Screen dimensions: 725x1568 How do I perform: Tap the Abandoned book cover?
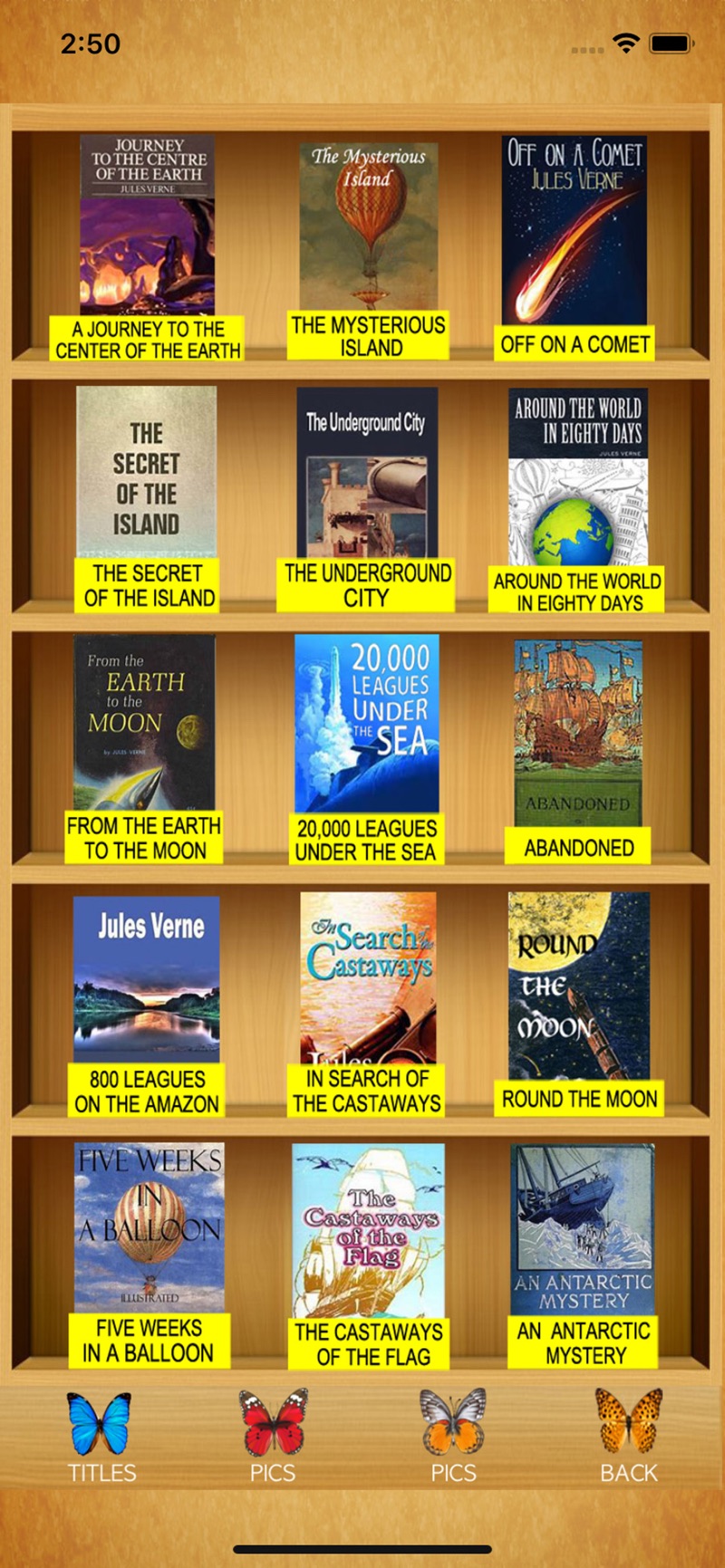[x=578, y=732]
